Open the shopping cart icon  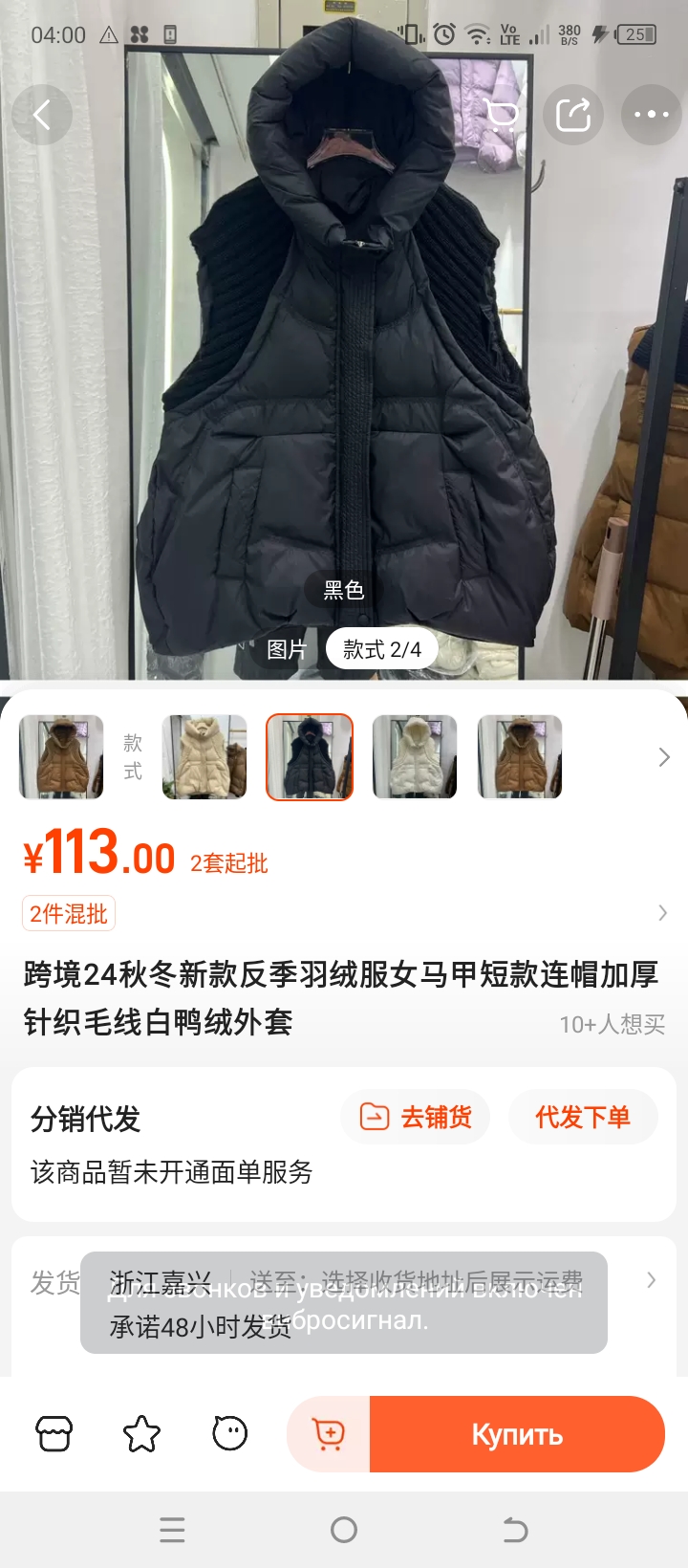tap(501, 116)
